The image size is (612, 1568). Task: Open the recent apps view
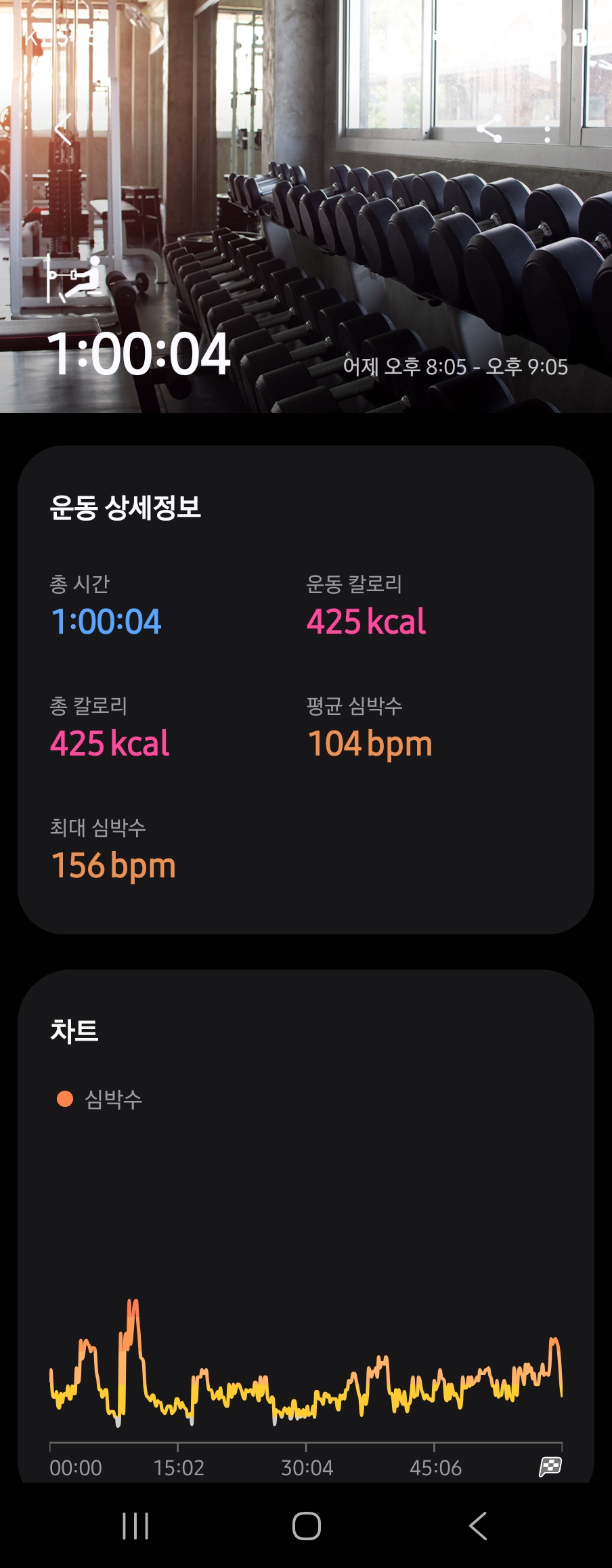(x=135, y=1526)
